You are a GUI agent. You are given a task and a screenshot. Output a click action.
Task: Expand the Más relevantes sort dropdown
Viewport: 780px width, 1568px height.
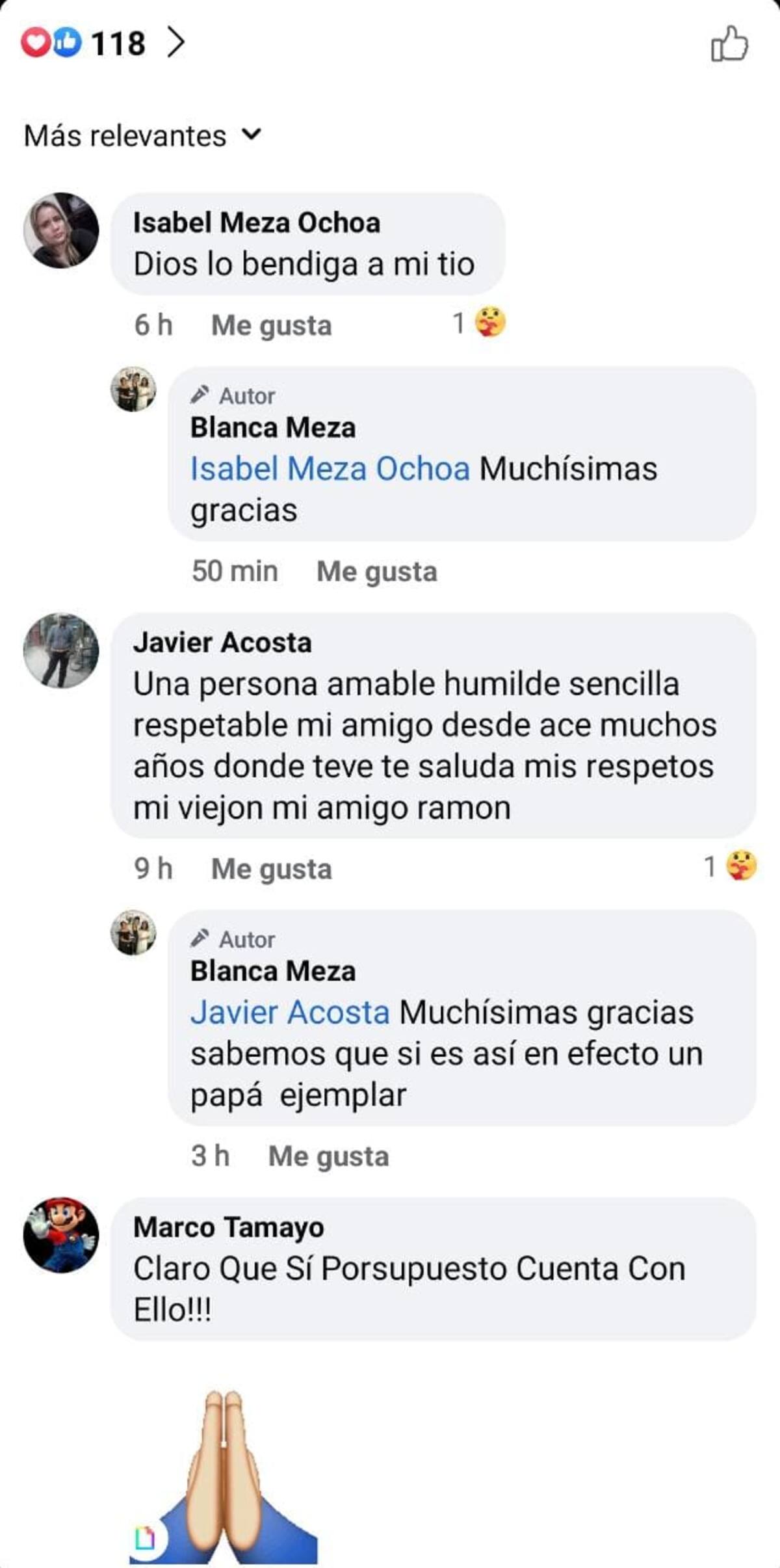[142, 136]
